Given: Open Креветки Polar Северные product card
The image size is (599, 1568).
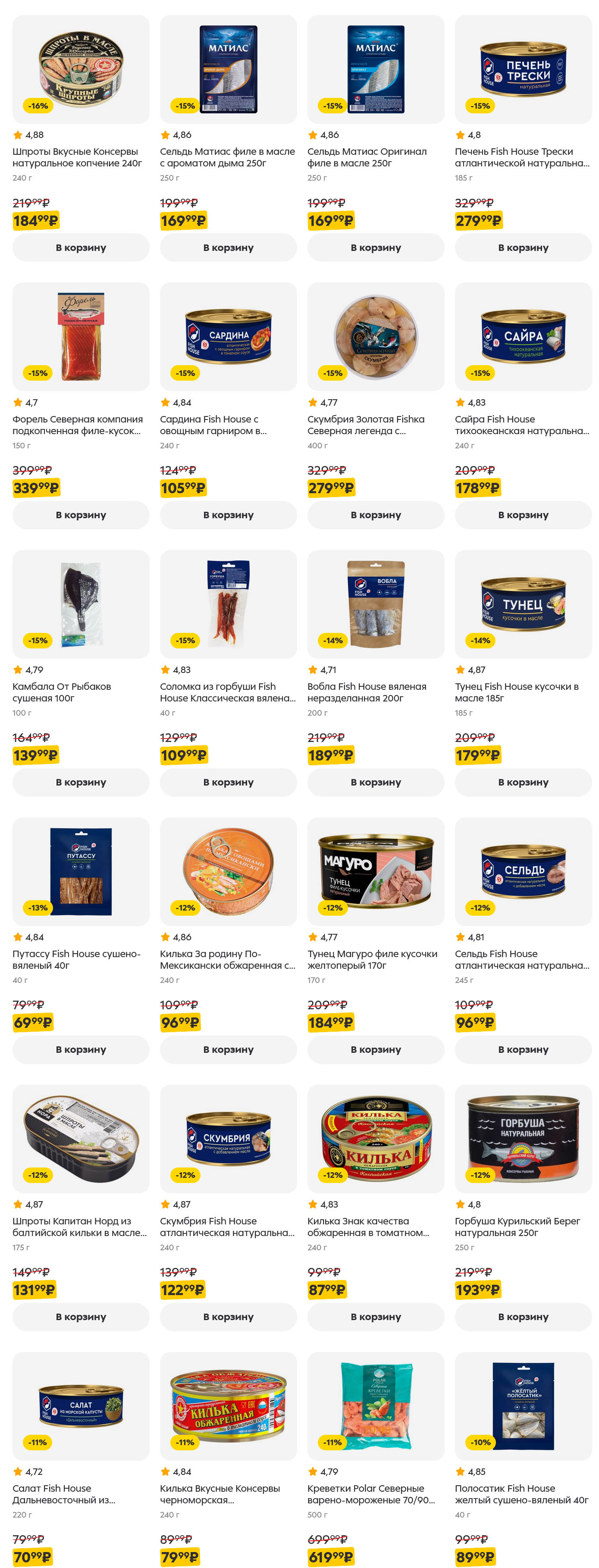Looking at the screenshot, I should 375,1405.
